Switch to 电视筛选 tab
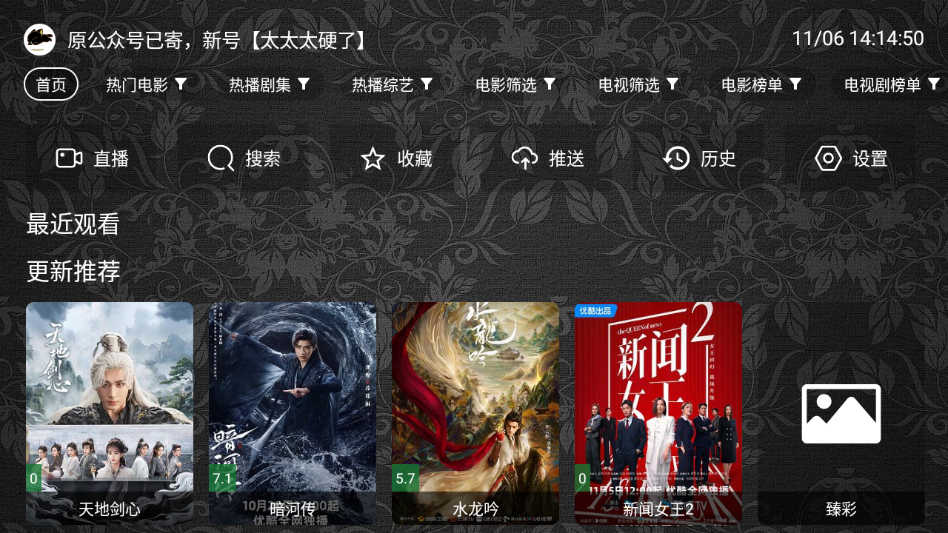This screenshot has width=948, height=533. [638, 85]
